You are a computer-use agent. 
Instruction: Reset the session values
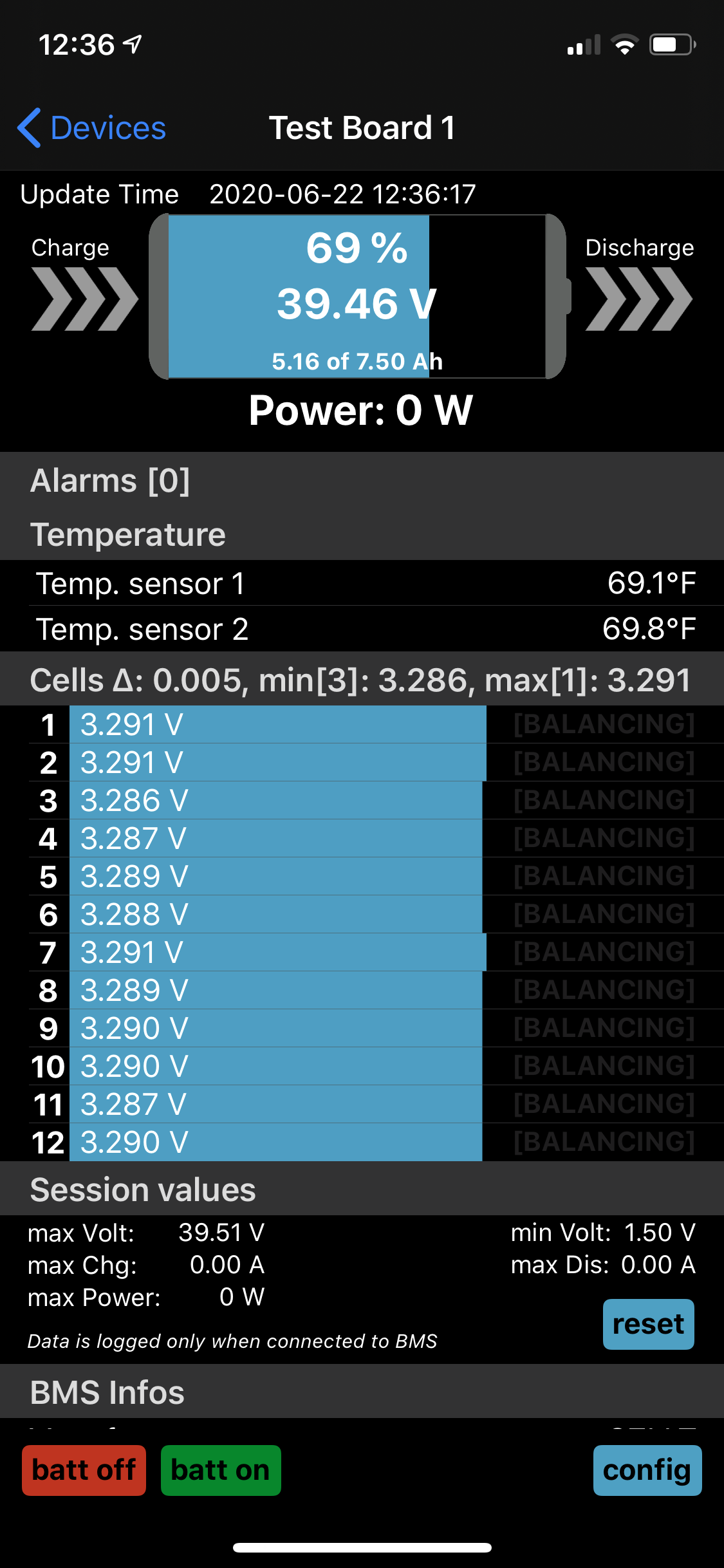(x=648, y=1324)
